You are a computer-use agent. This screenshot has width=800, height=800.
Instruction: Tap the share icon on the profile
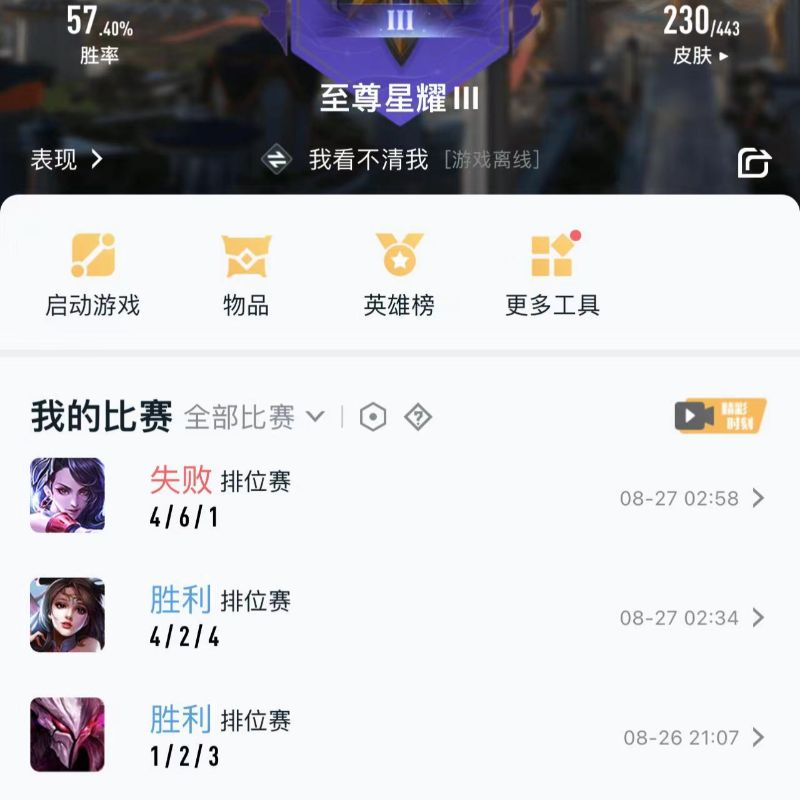point(754,162)
